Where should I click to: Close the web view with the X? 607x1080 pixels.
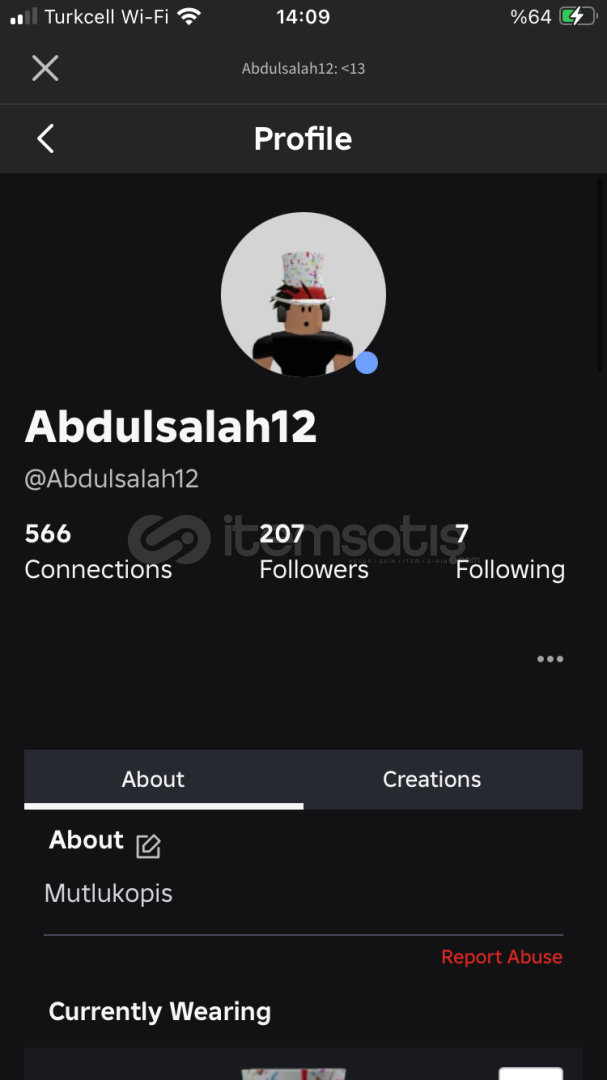pyautogui.click(x=45, y=68)
